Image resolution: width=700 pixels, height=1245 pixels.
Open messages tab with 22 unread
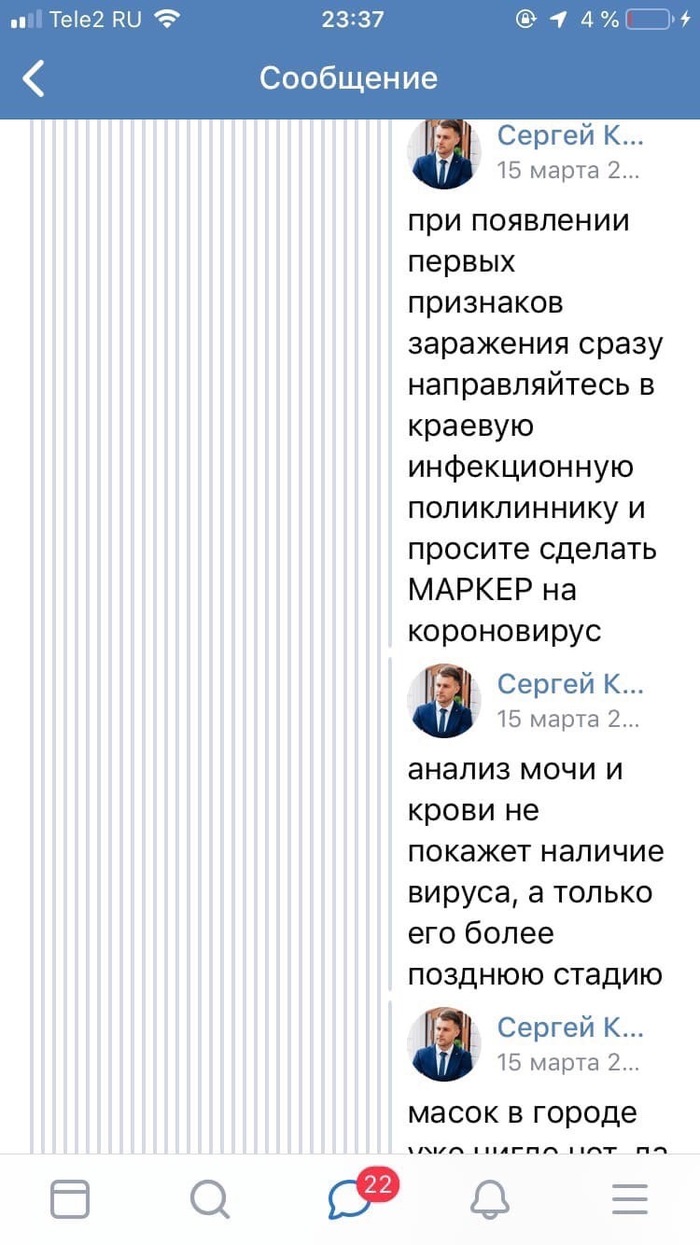350,1198
